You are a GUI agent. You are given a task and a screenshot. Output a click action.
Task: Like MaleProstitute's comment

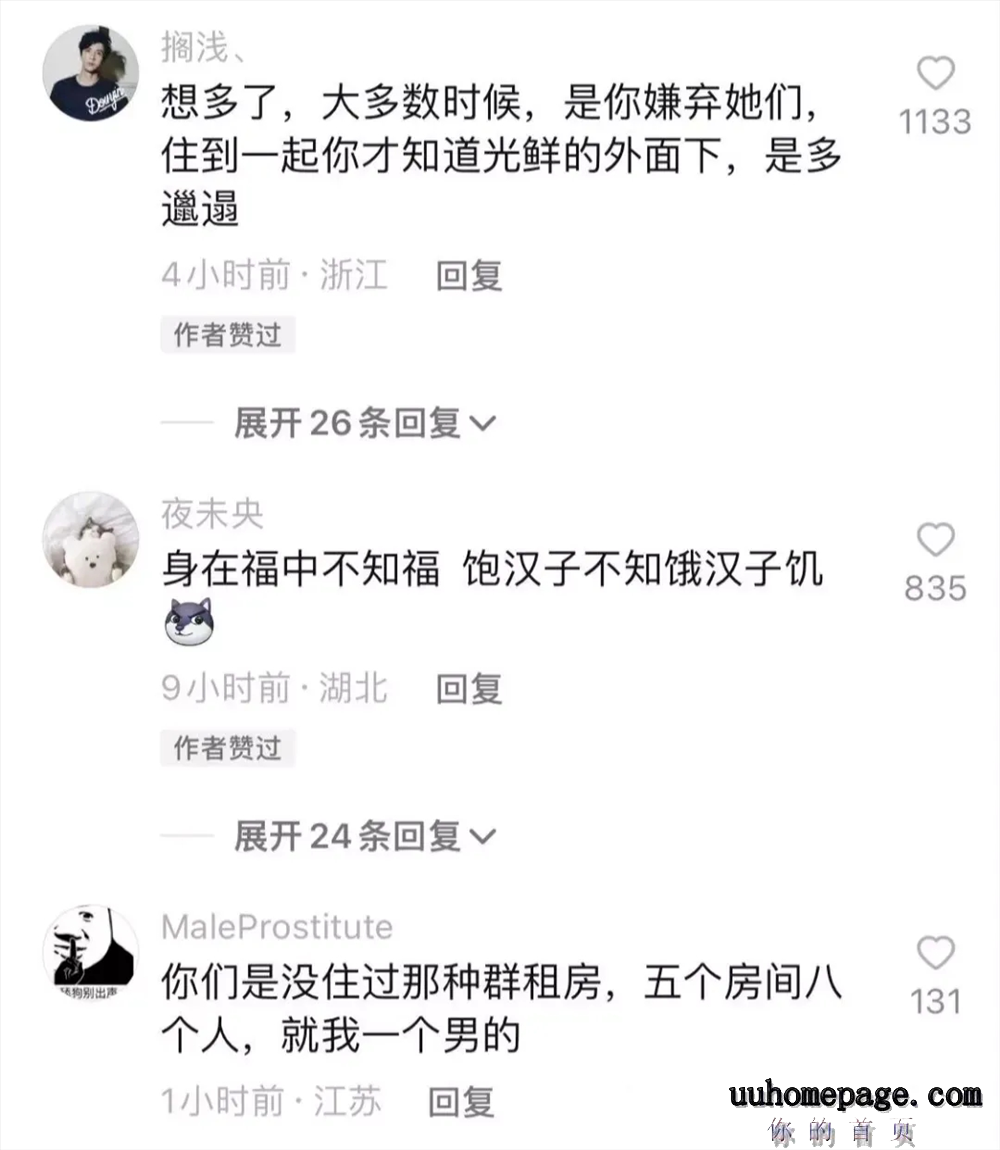[x=935, y=955]
